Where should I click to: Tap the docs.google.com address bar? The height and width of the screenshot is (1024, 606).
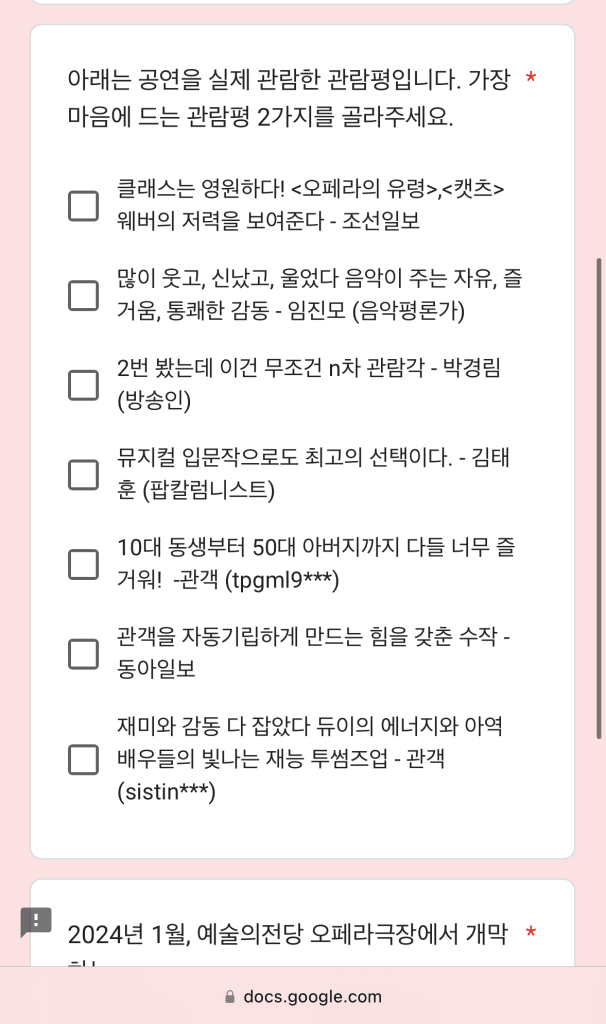(x=303, y=997)
